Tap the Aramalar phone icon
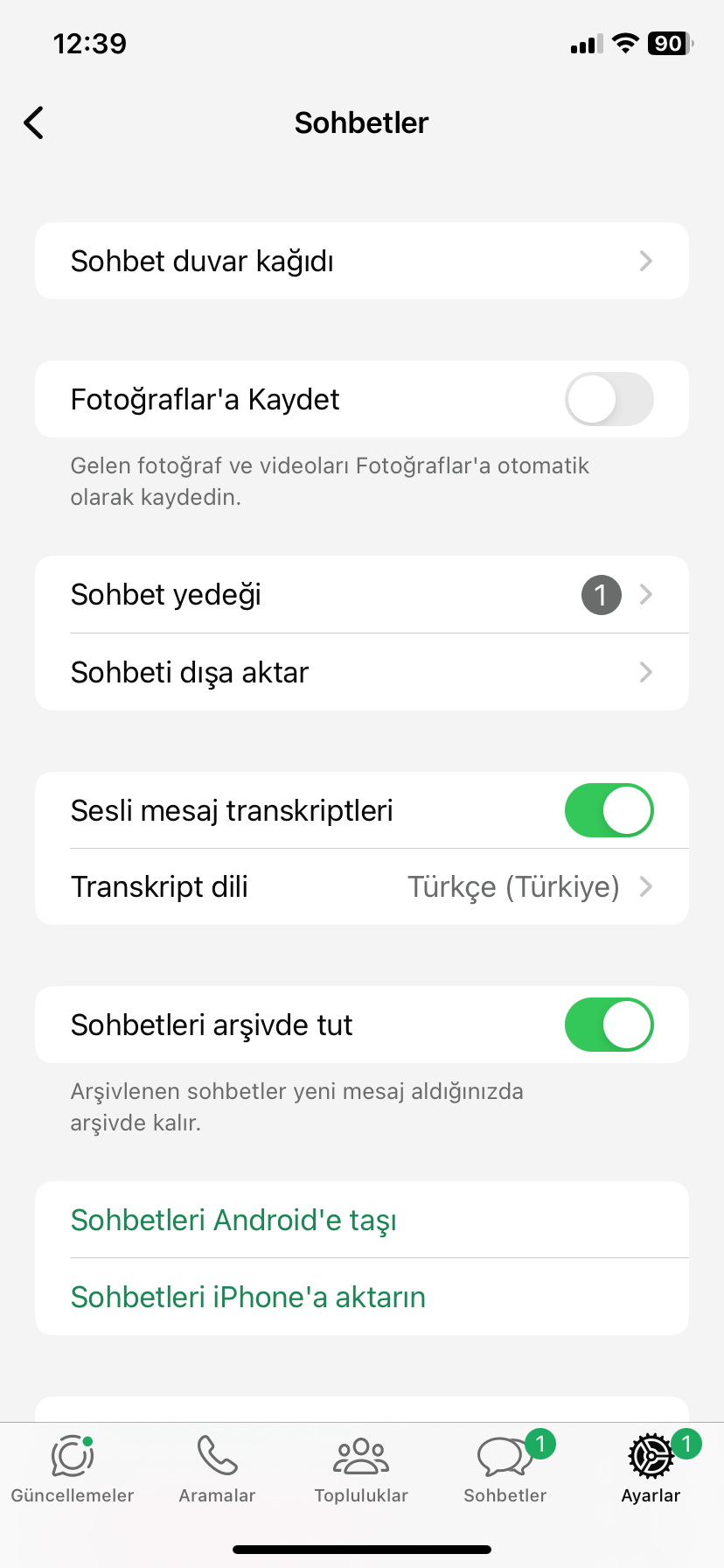Screen dimensions: 724x1568 pyautogui.click(x=217, y=1455)
